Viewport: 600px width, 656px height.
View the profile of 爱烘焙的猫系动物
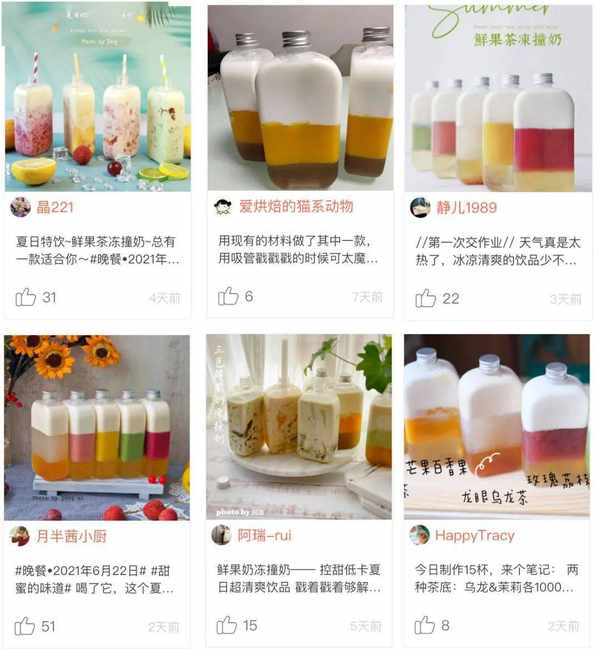click(x=223, y=207)
